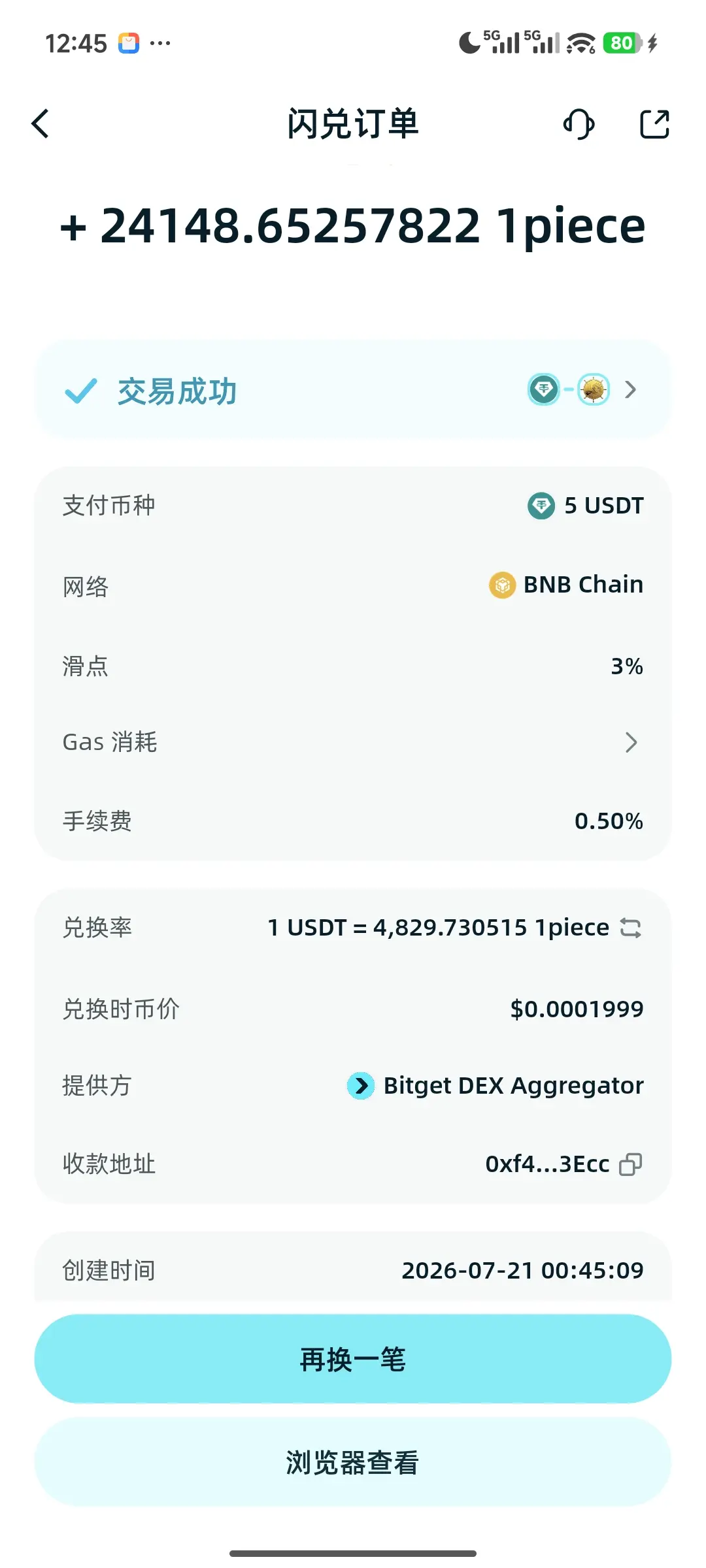
Task: Go back from the 闪兑订单 page
Action: point(41,123)
